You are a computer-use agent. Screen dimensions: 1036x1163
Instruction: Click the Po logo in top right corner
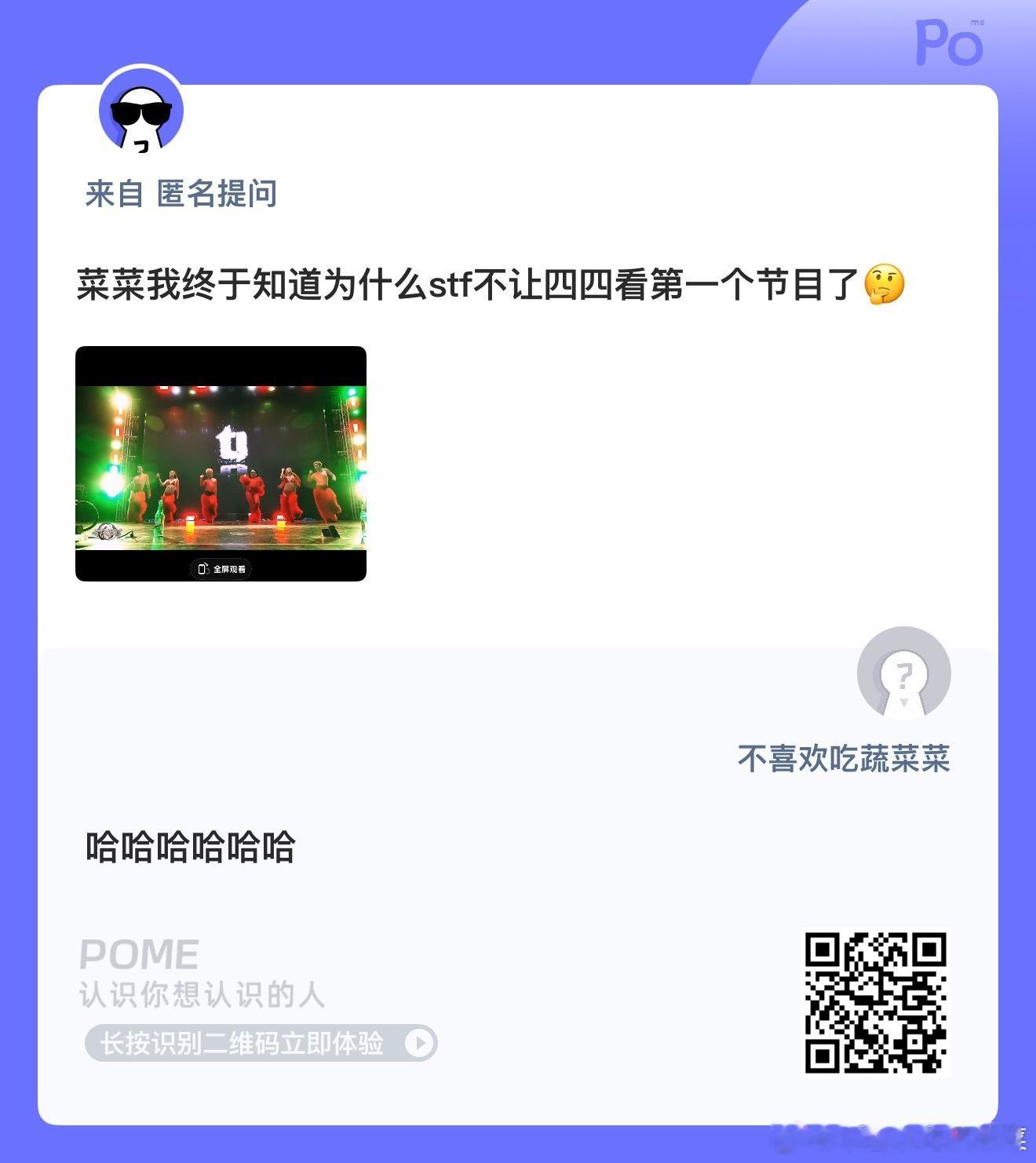tap(948, 43)
